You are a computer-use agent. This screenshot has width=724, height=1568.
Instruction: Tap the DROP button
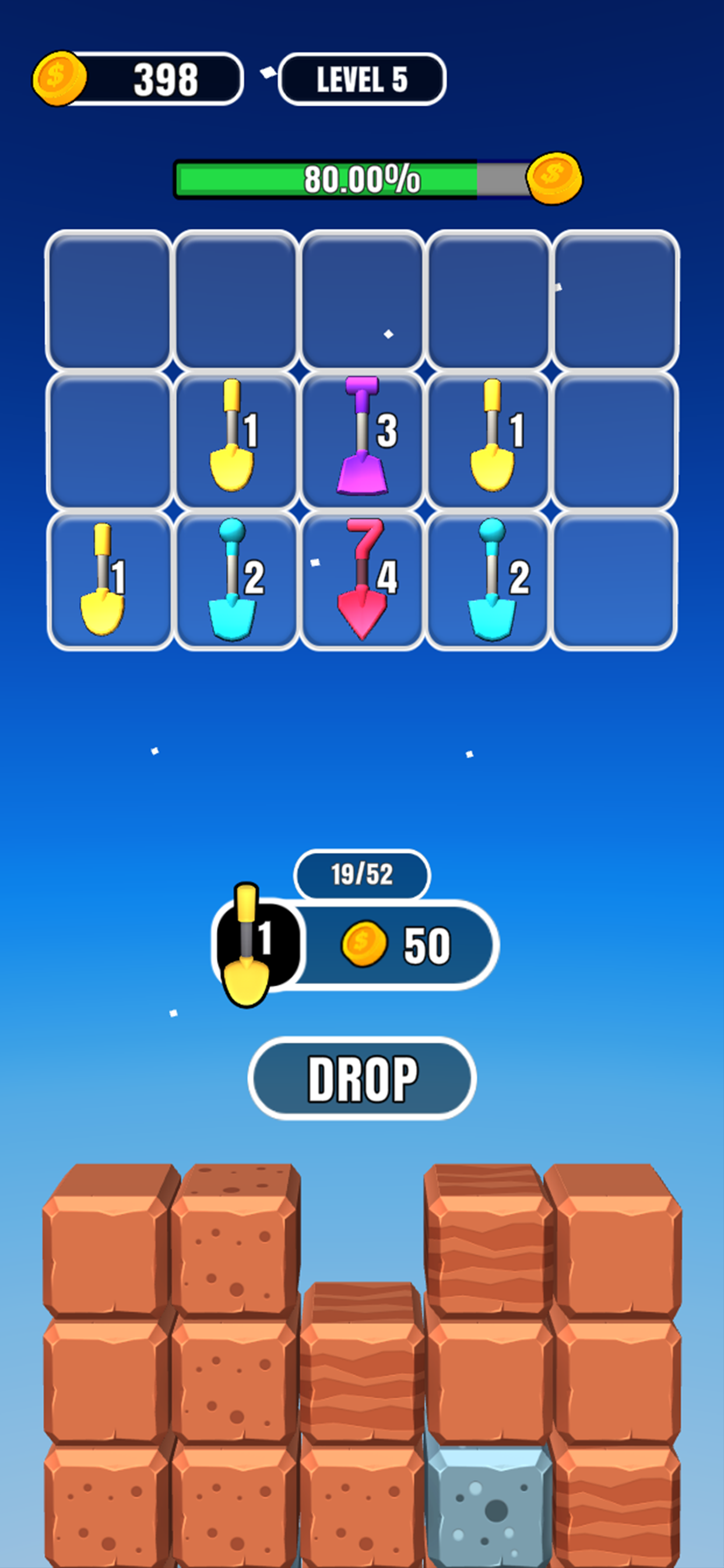tap(362, 1078)
